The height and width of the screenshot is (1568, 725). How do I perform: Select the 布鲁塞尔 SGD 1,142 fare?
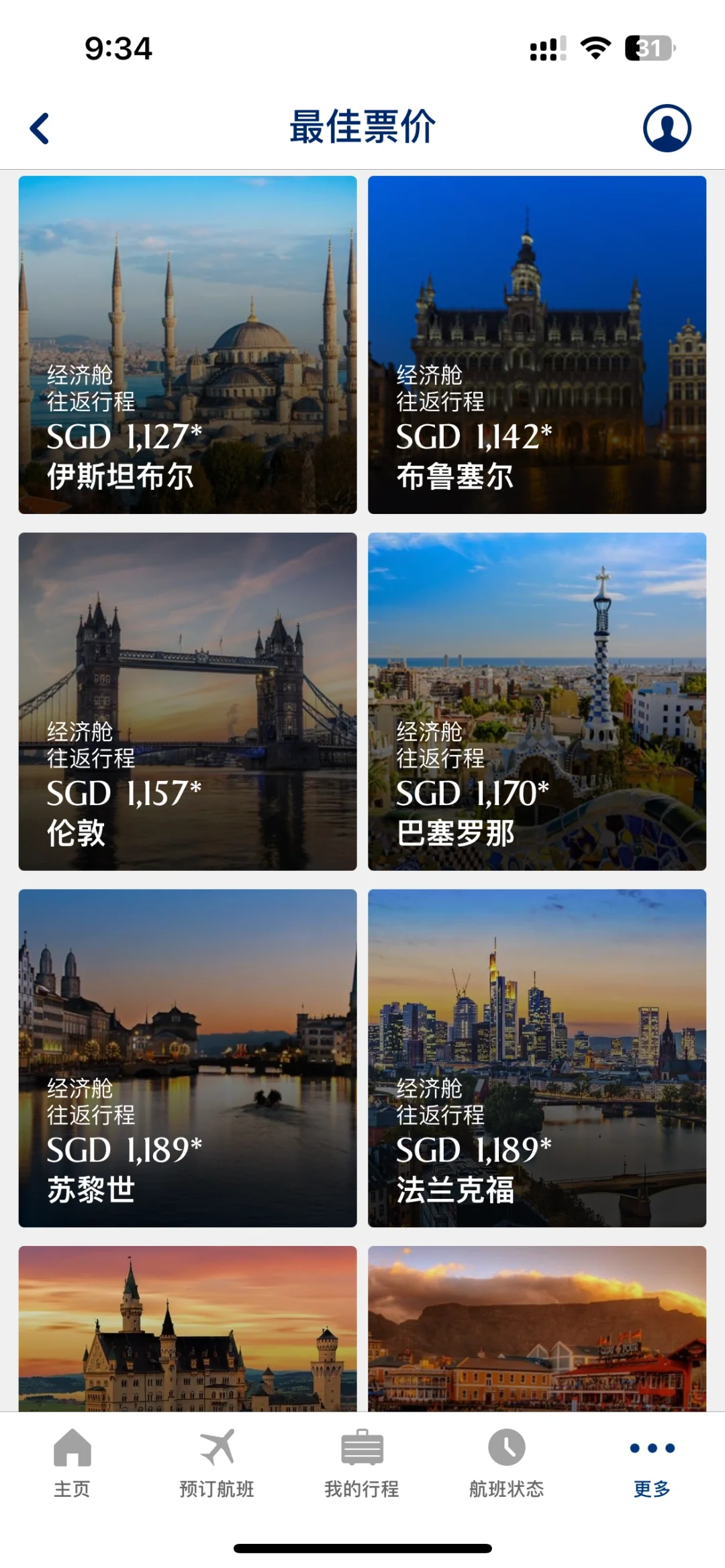coord(536,345)
